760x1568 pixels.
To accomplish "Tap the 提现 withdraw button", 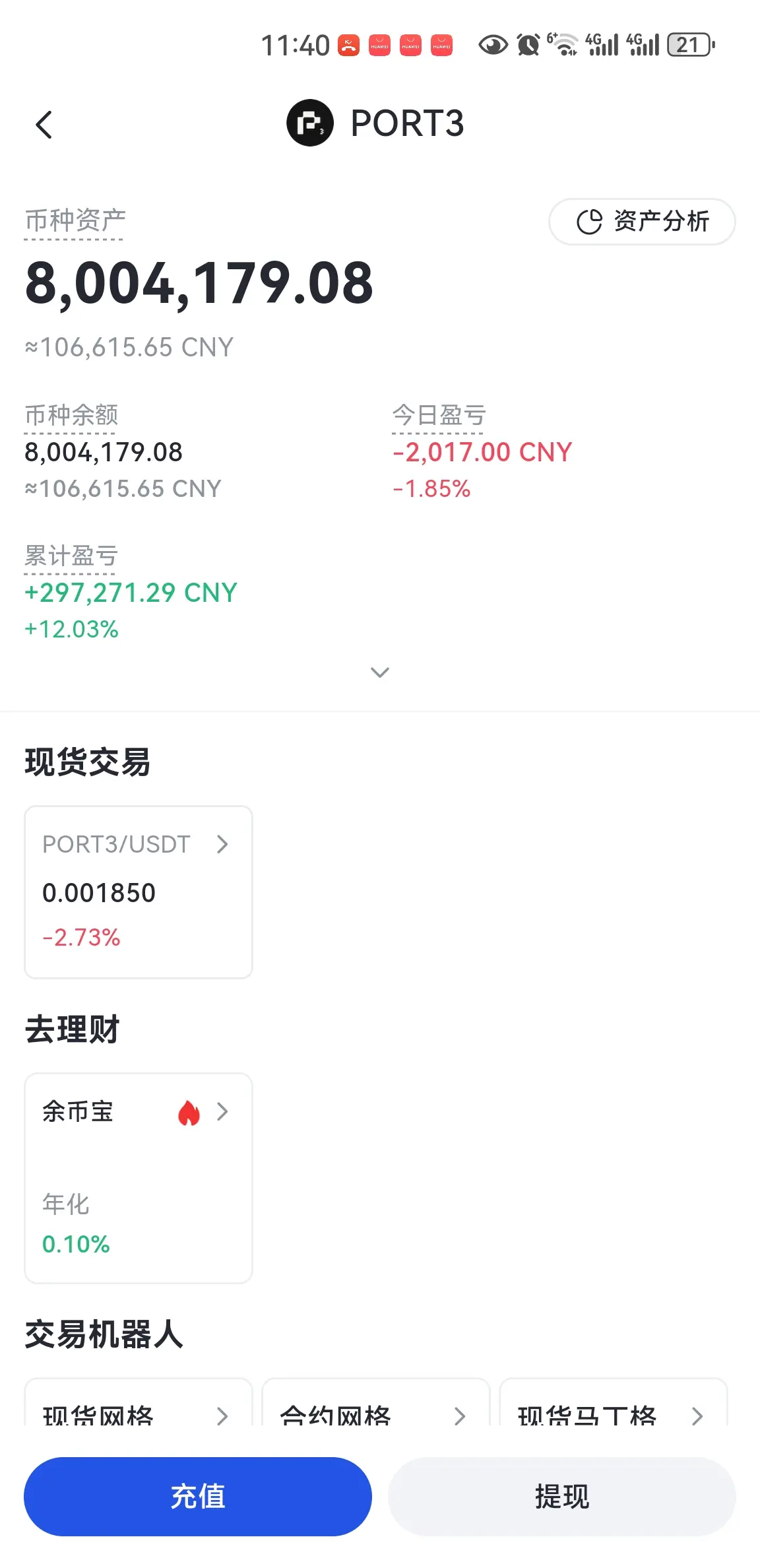I will pyautogui.click(x=561, y=1496).
